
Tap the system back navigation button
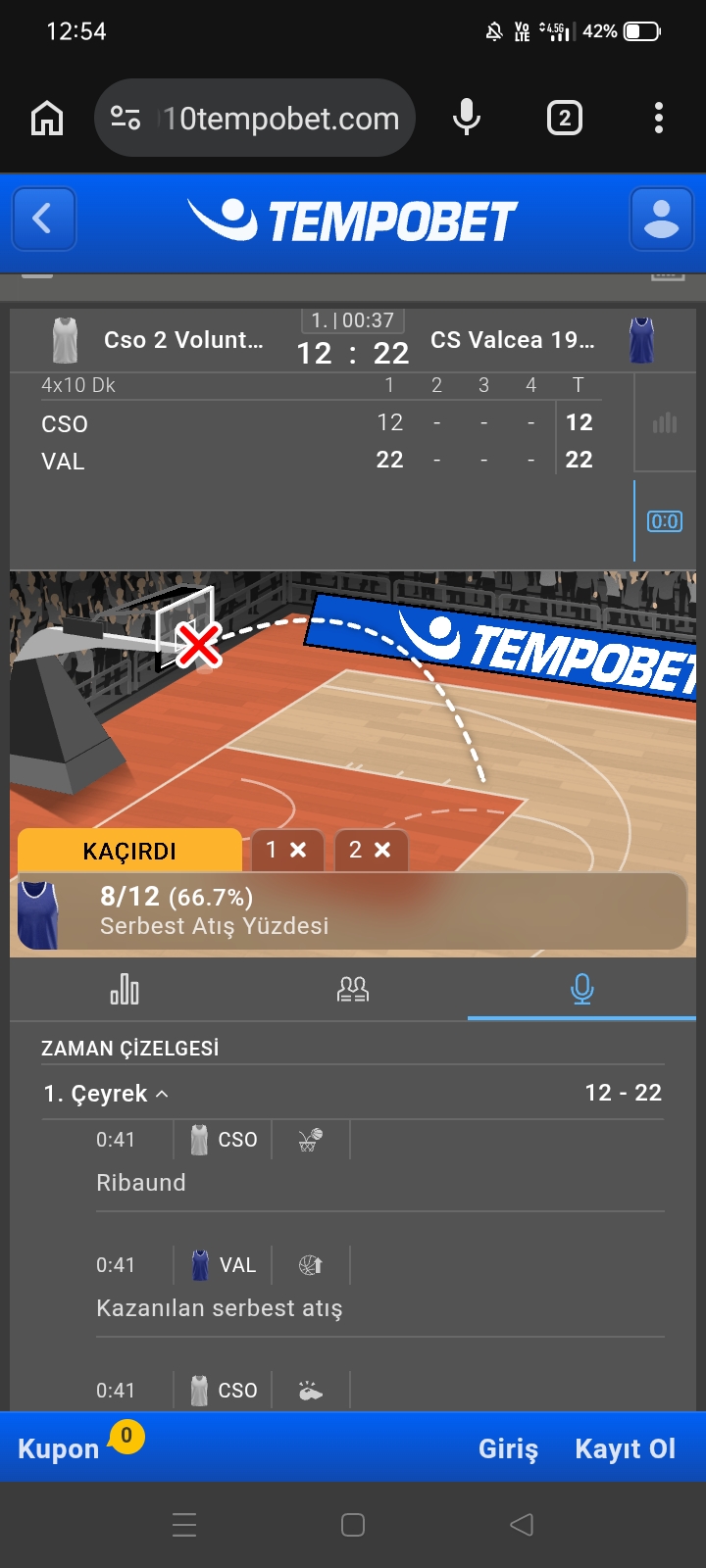[x=522, y=1525]
